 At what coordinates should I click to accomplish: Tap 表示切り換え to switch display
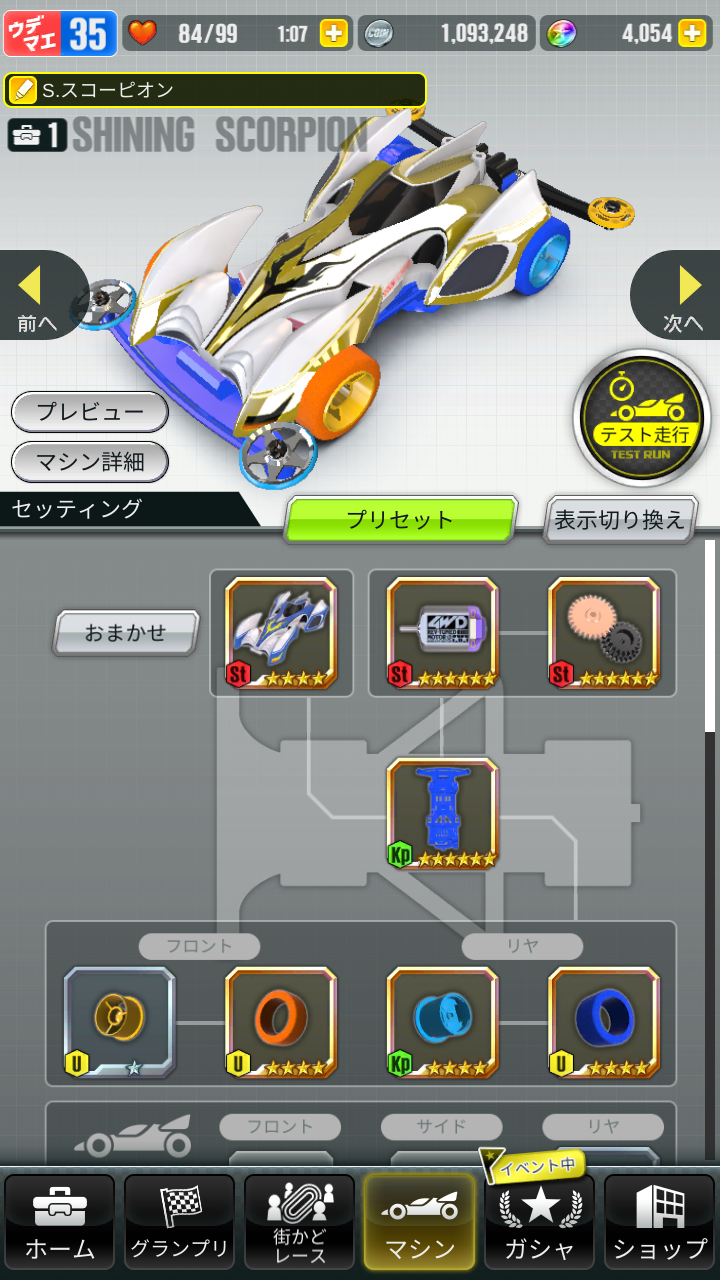click(x=620, y=520)
